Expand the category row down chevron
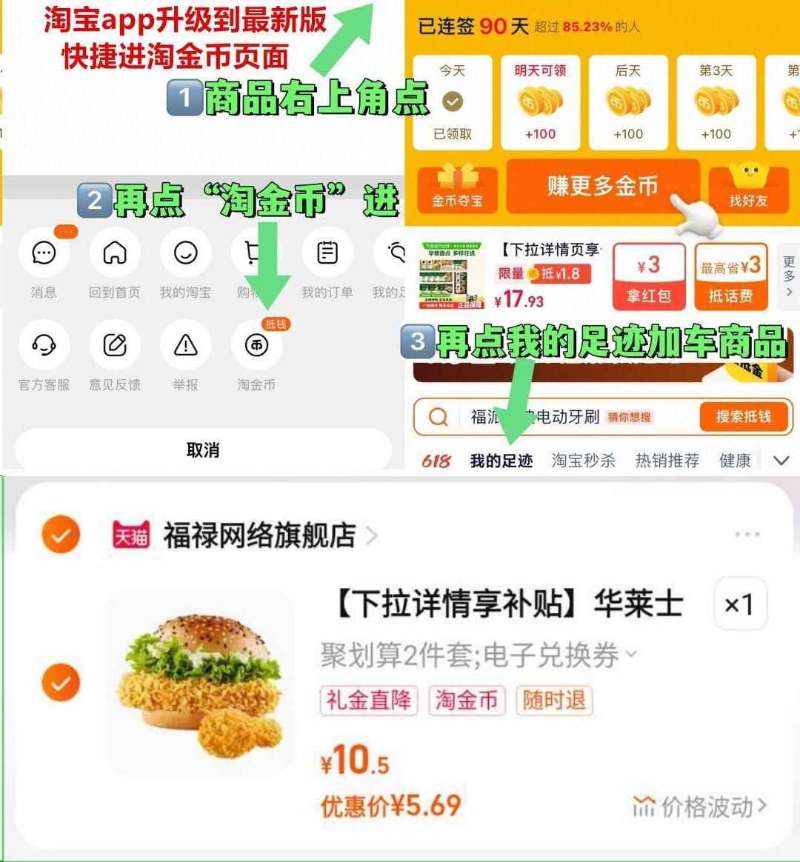This screenshot has width=800, height=862. (x=780, y=461)
